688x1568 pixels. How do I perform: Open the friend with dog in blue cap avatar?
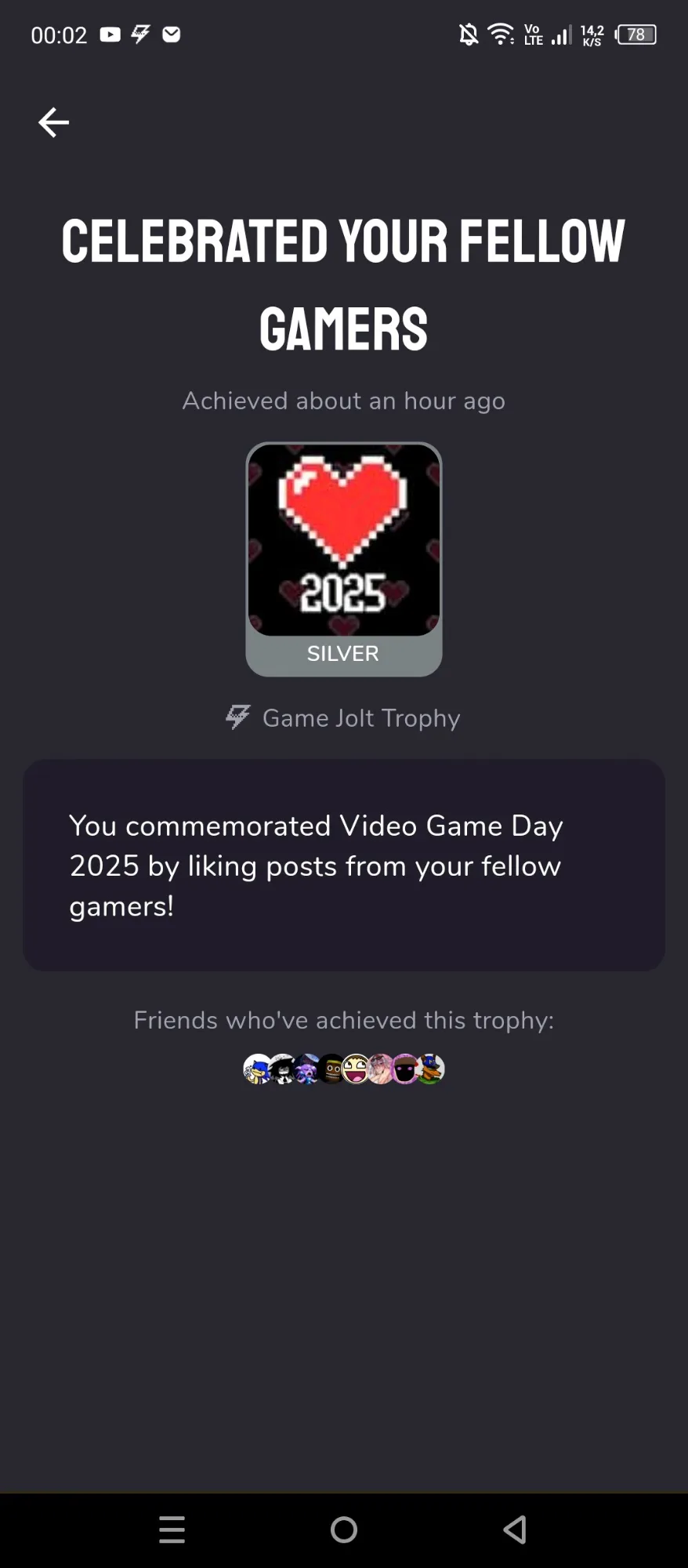tap(431, 1069)
